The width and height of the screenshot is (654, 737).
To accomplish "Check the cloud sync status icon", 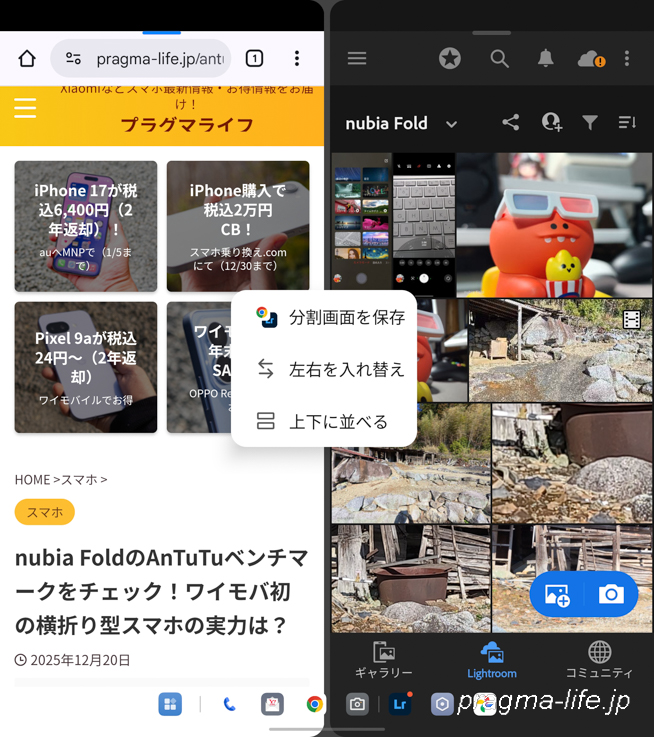I will (591, 59).
